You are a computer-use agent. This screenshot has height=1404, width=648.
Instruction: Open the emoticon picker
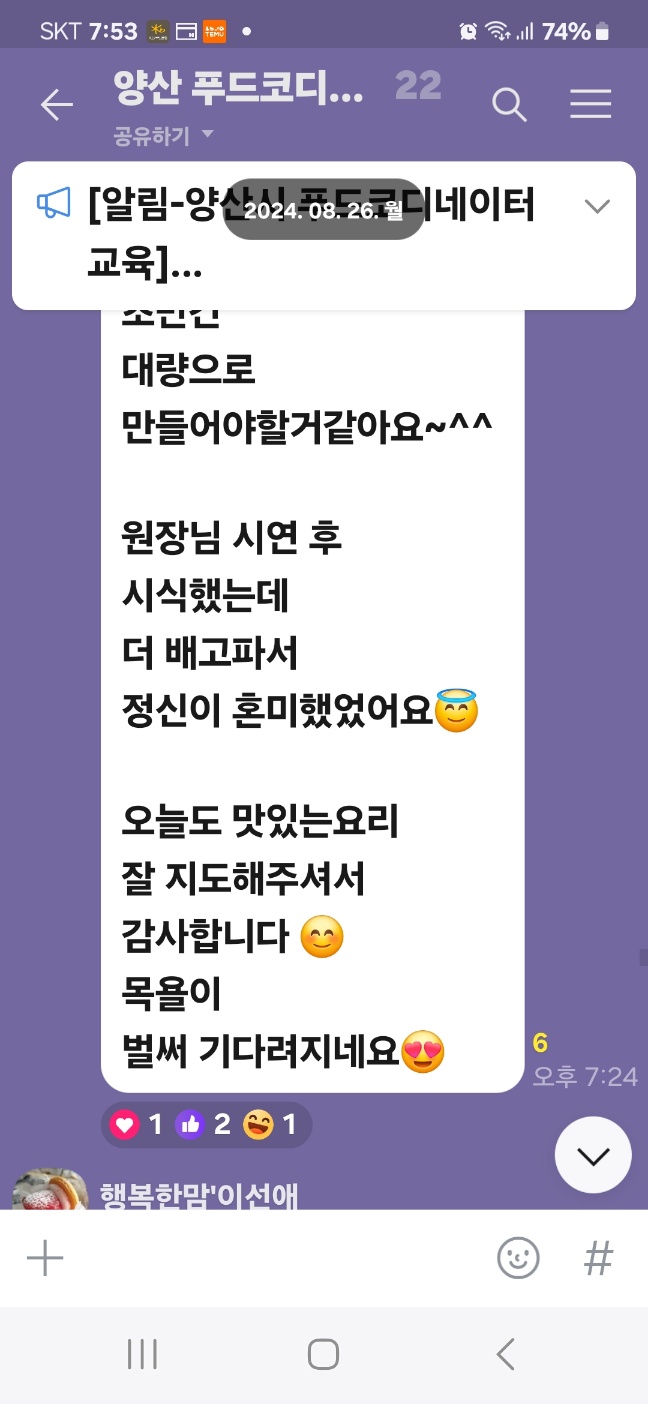518,1258
